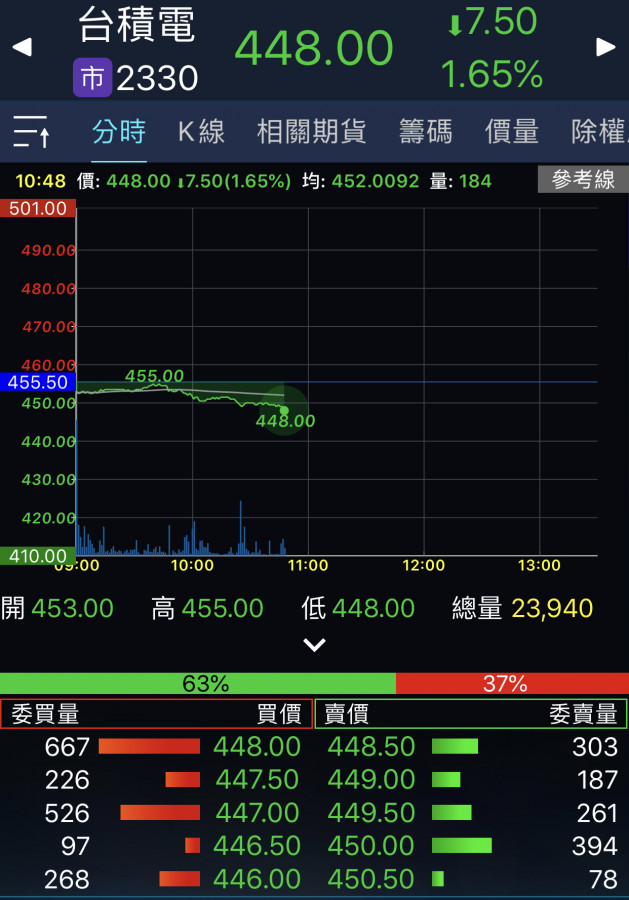629x900 pixels.
Task: Go to the next stock with right arrow
Action: 605,47
